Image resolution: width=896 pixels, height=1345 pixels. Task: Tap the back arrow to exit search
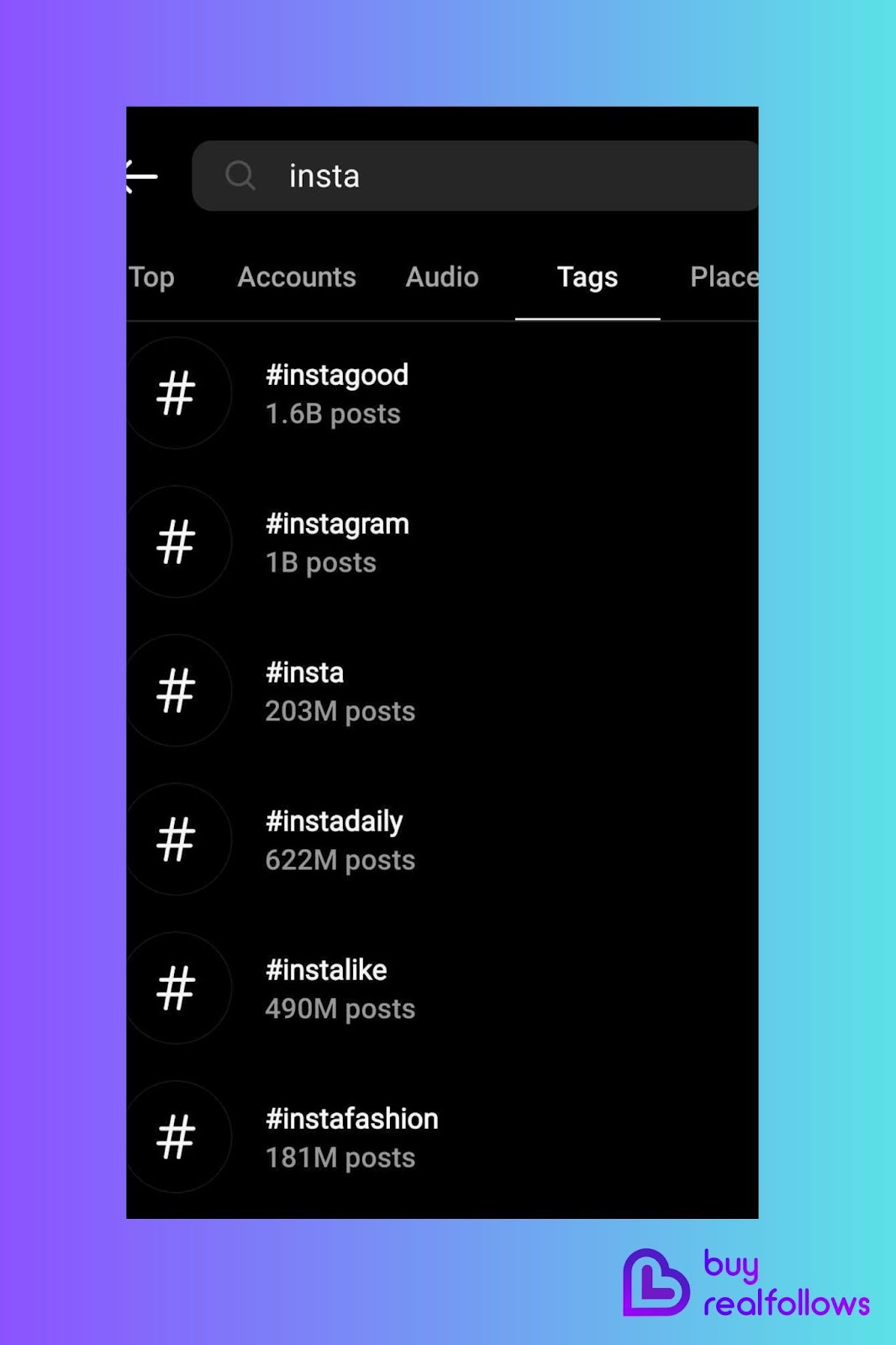[x=141, y=176]
